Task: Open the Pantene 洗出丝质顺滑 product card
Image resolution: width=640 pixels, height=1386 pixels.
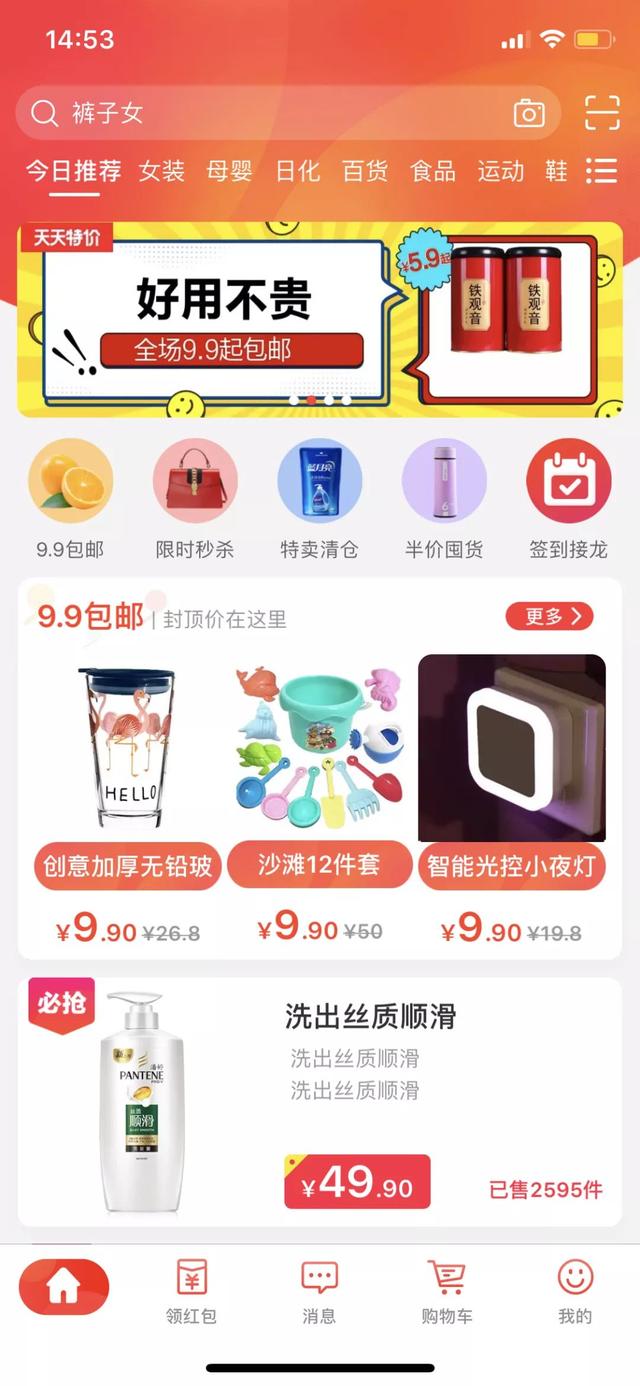Action: (320, 1102)
